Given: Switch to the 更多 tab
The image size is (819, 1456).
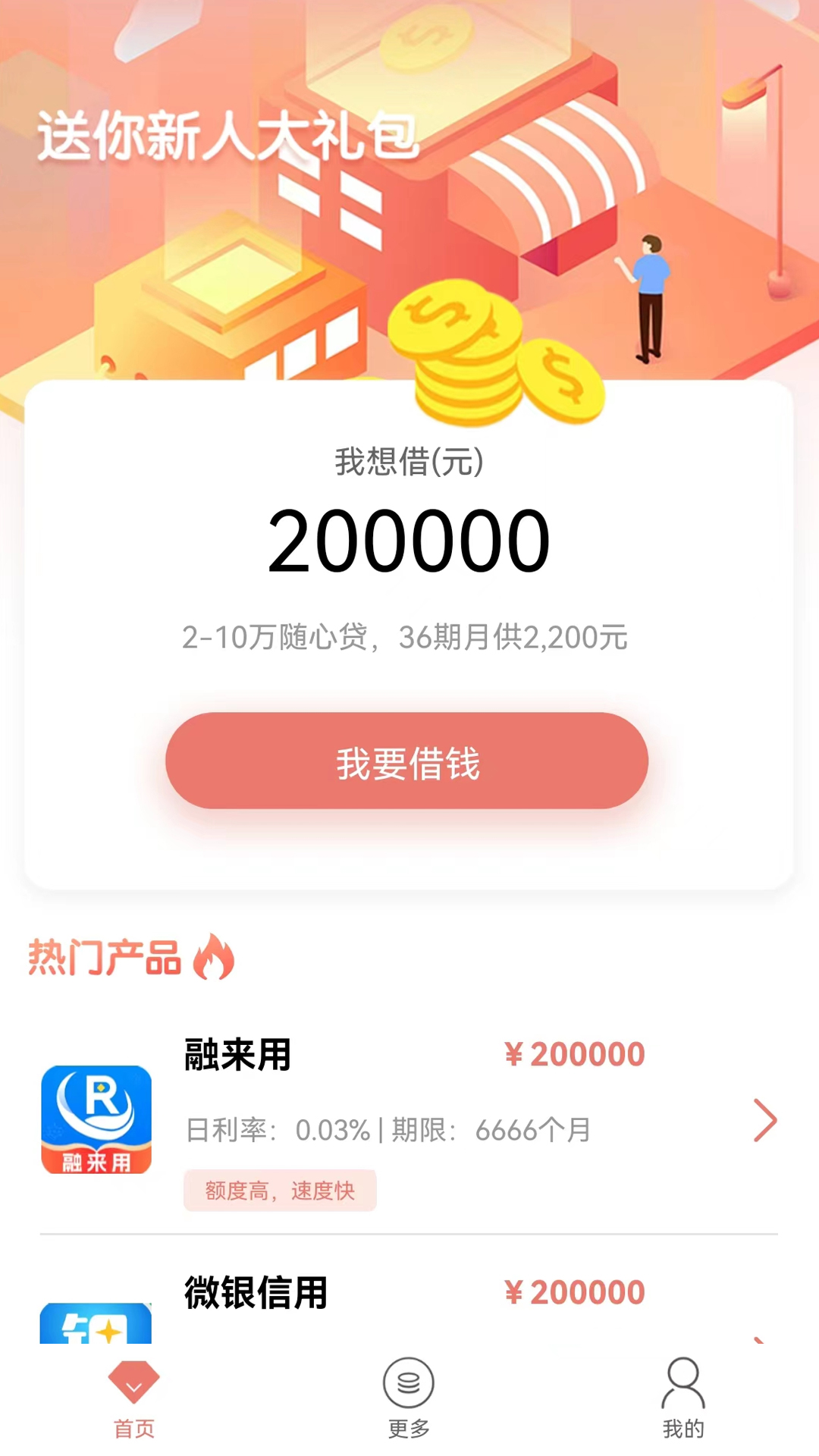Looking at the screenshot, I should (409, 1400).
